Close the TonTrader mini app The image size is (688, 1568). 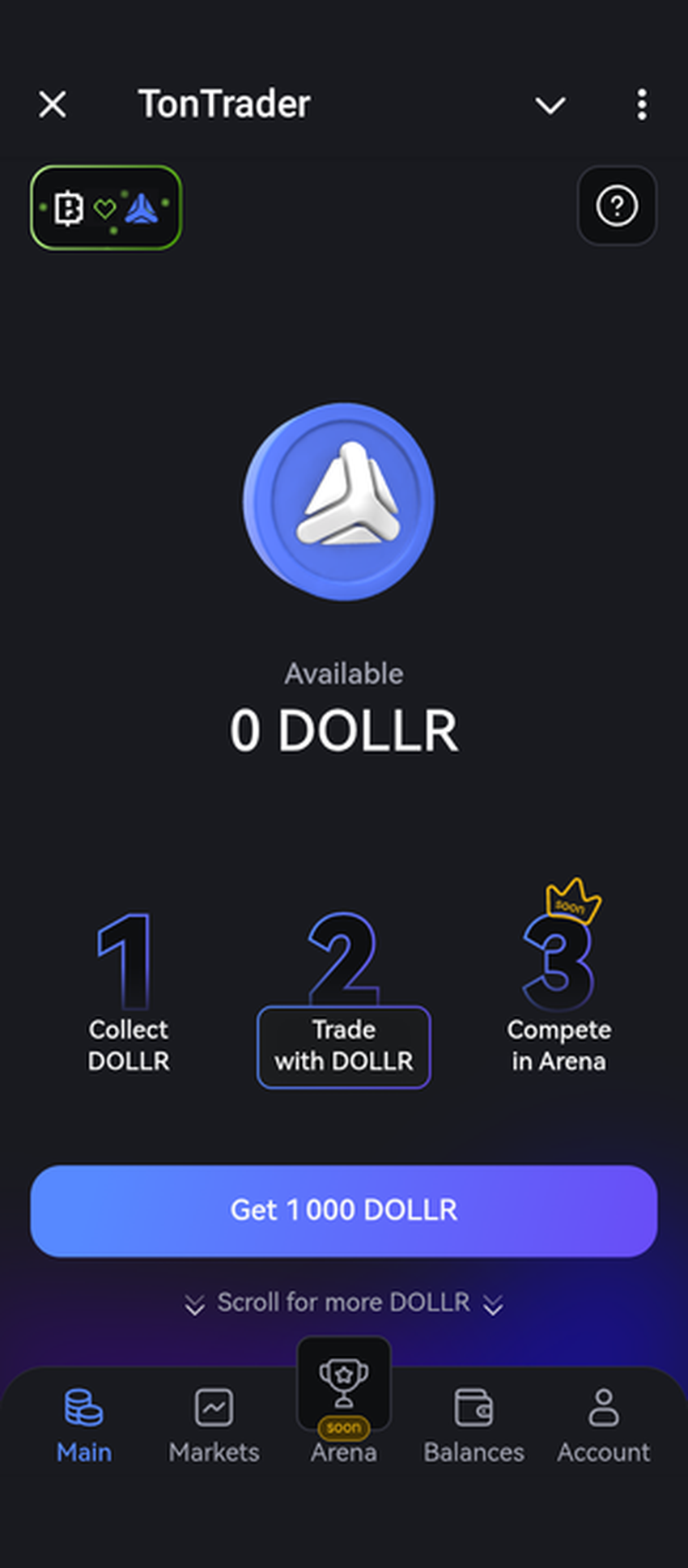click(x=53, y=104)
